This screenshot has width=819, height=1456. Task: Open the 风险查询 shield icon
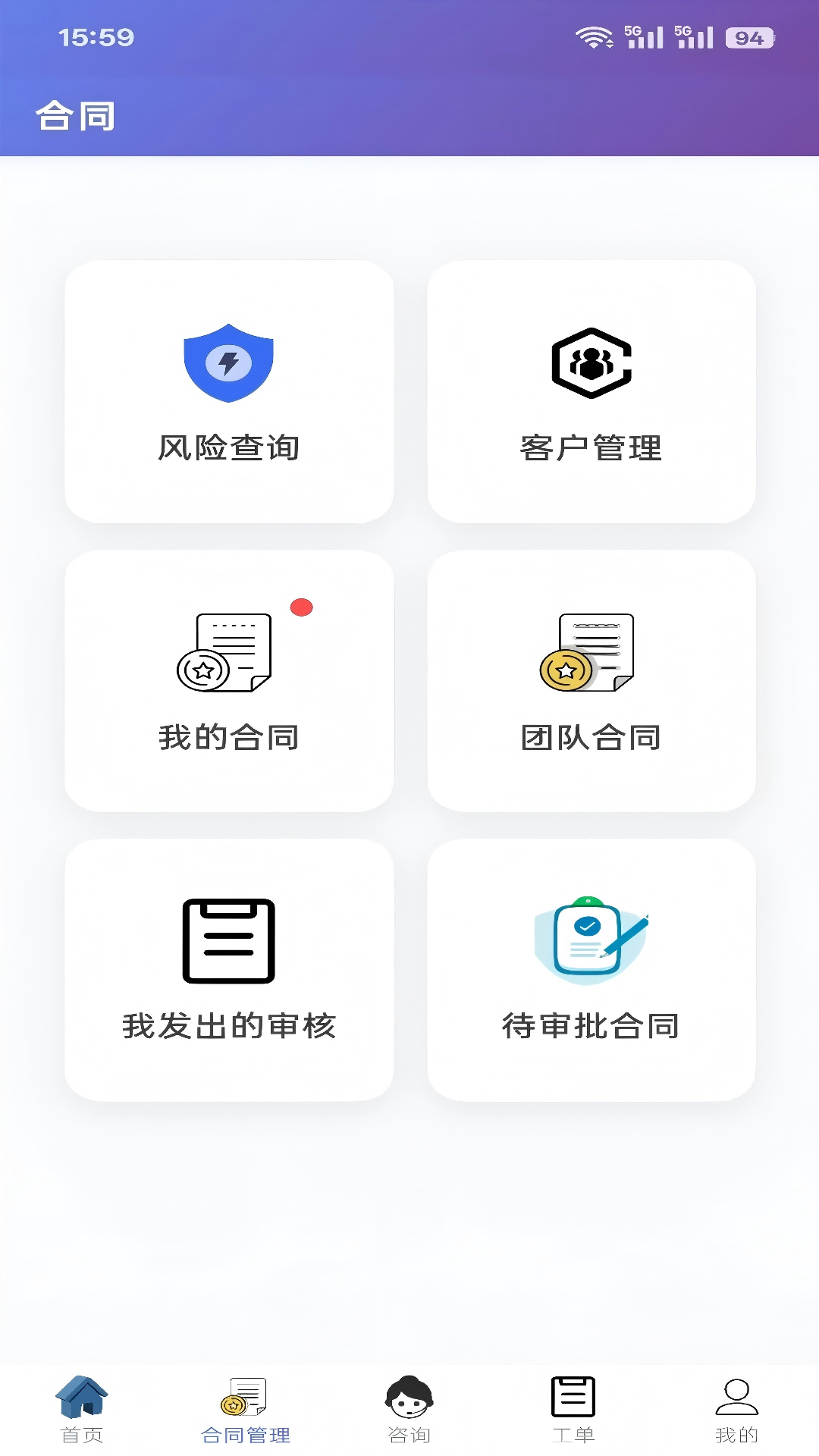(x=229, y=362)
